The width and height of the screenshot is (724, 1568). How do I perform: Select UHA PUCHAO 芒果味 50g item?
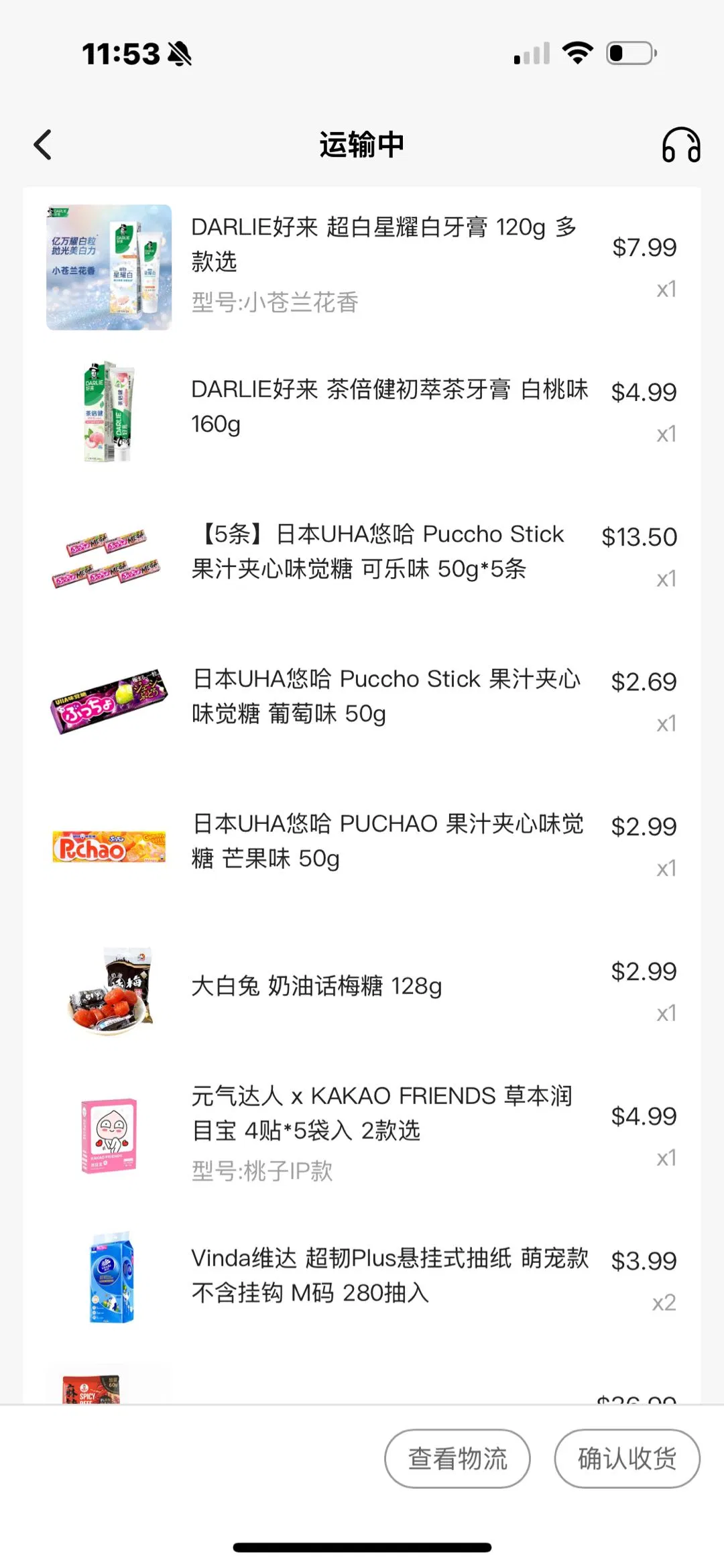click(387, 841)
